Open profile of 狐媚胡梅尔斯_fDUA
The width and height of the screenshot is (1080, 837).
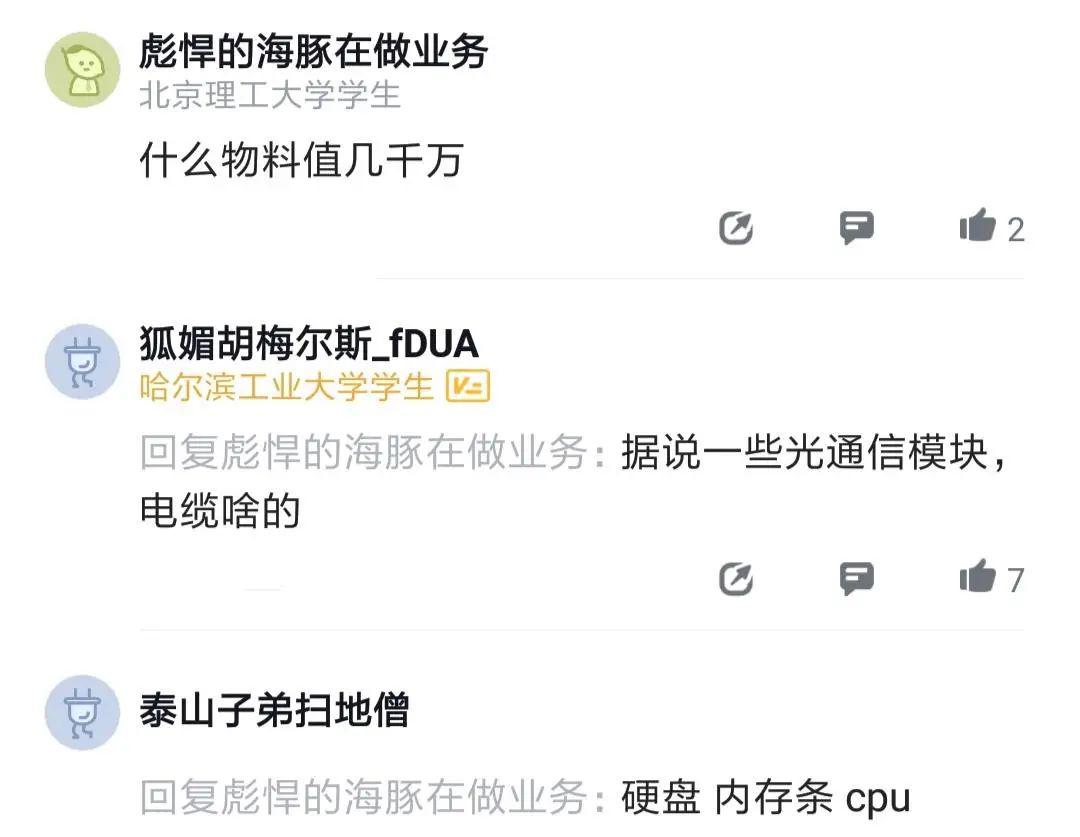[83, 361]
